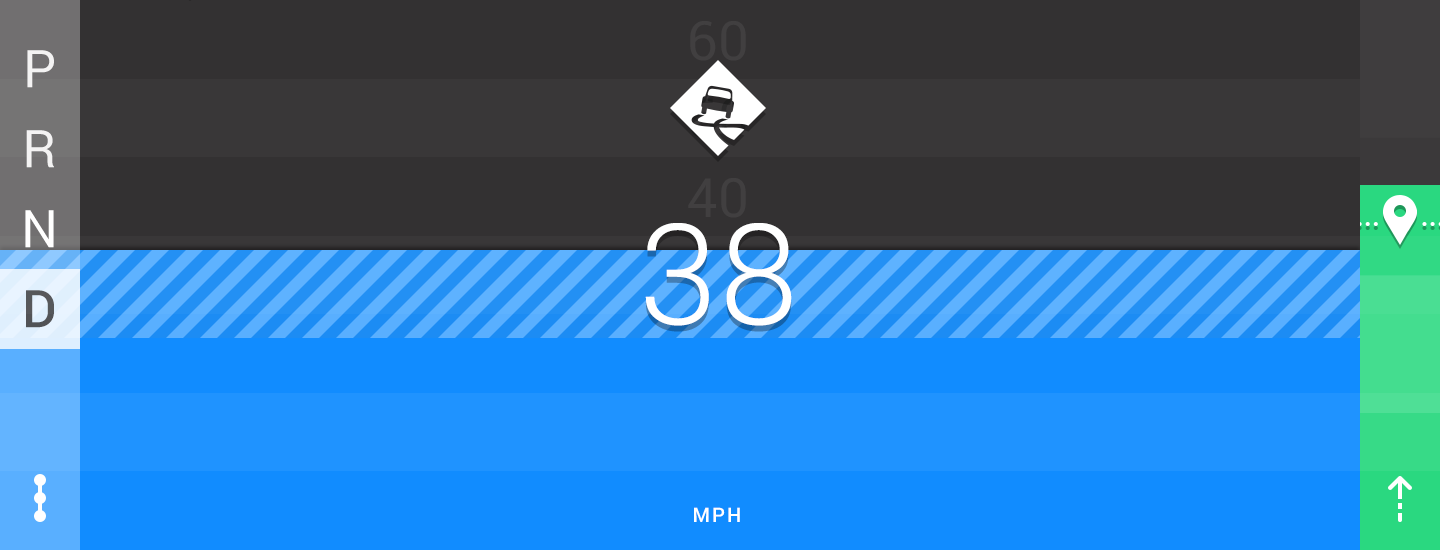Viewport: 1440px width, 550px height.
Task: Shift to Park (P)
Action: coord(39,70)
